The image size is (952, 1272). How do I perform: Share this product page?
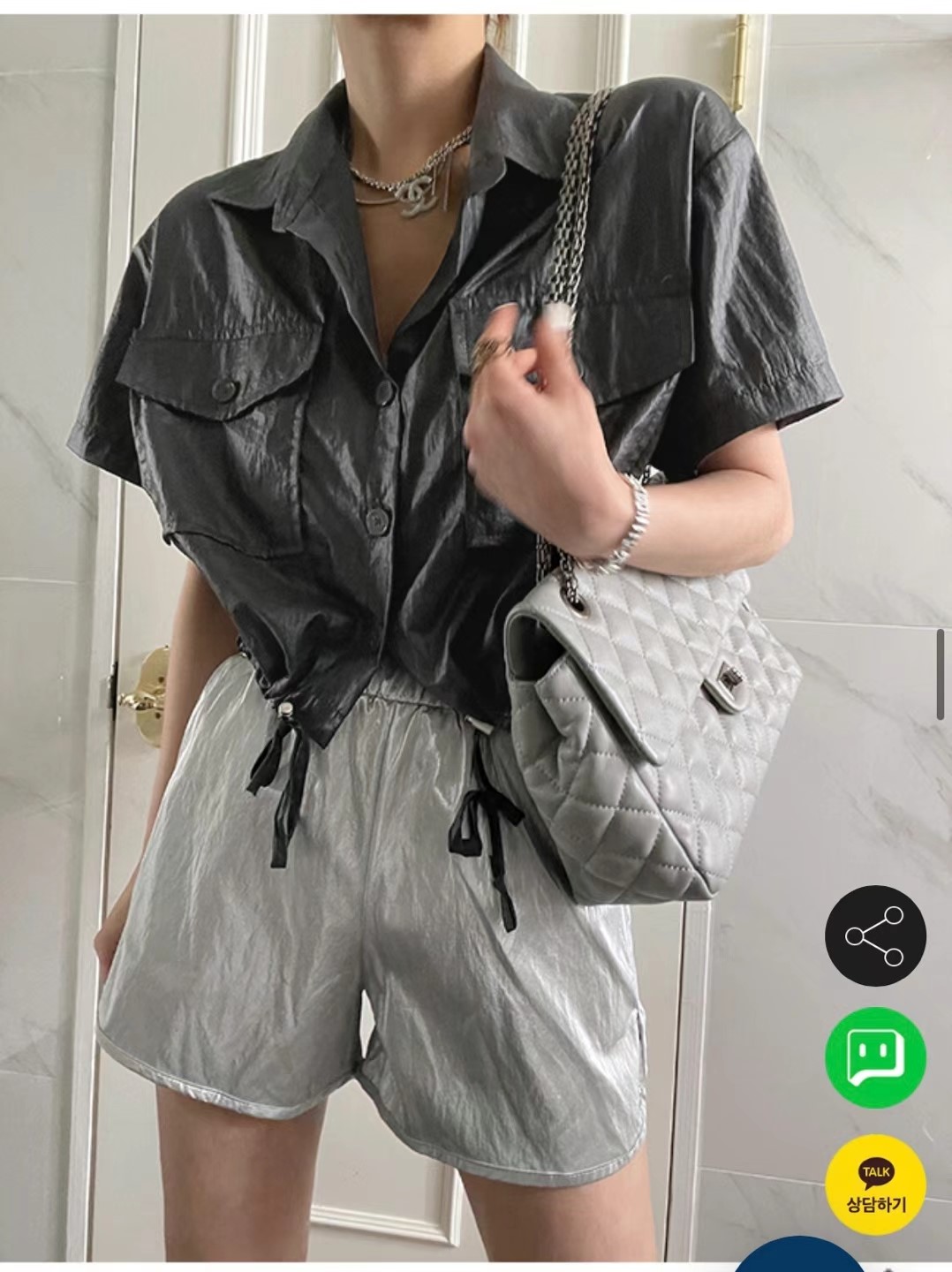875,935
